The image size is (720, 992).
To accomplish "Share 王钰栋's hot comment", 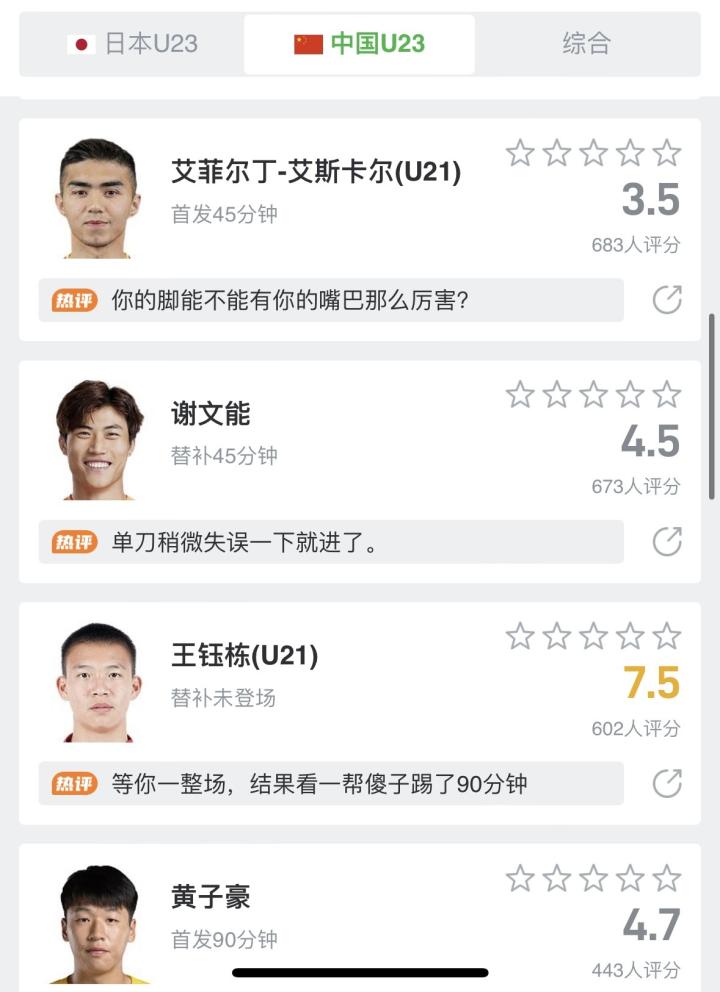I will [x=667, y=784].
